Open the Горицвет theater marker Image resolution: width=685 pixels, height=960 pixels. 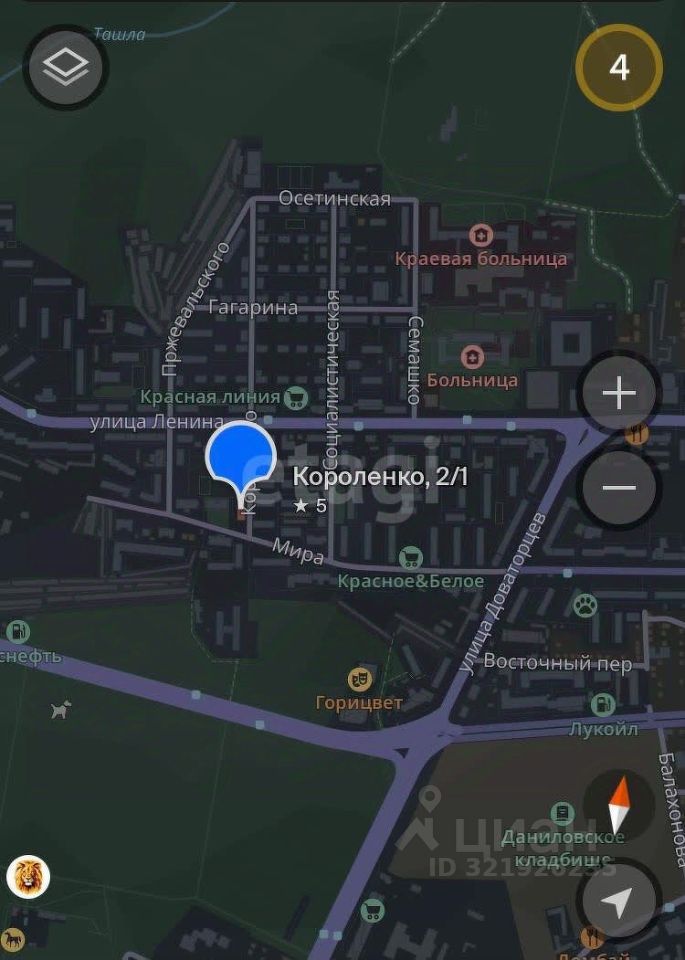(x=359, y=680)
